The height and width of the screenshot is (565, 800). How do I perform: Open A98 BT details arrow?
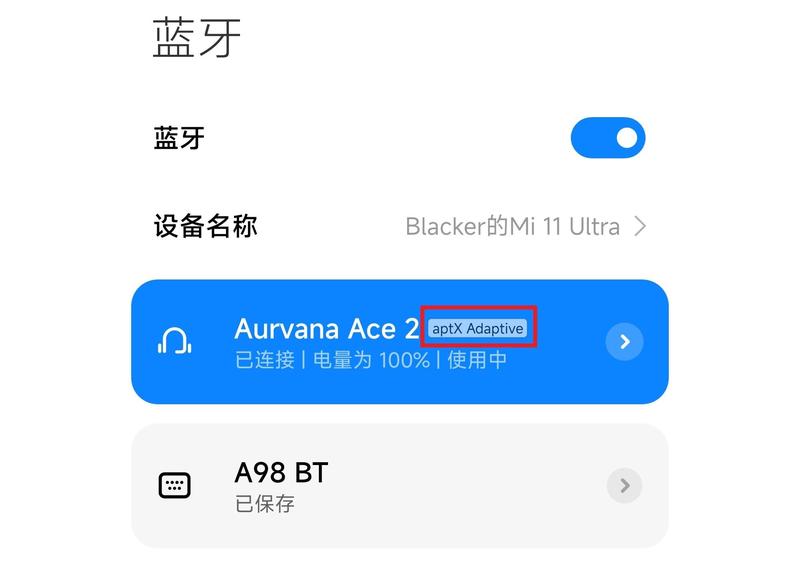point(624,486)
